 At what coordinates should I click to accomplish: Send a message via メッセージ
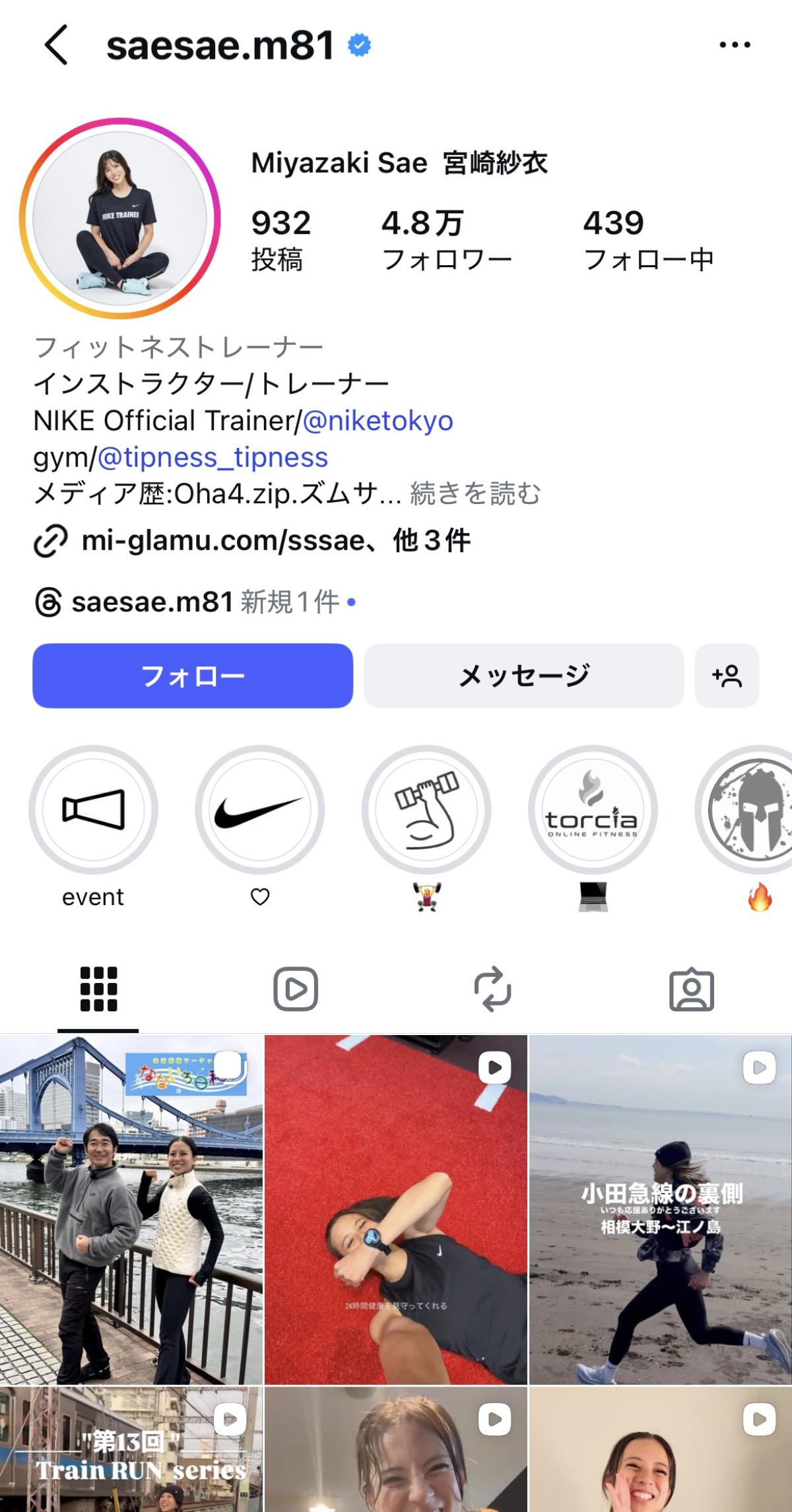(x=523, y=676)
